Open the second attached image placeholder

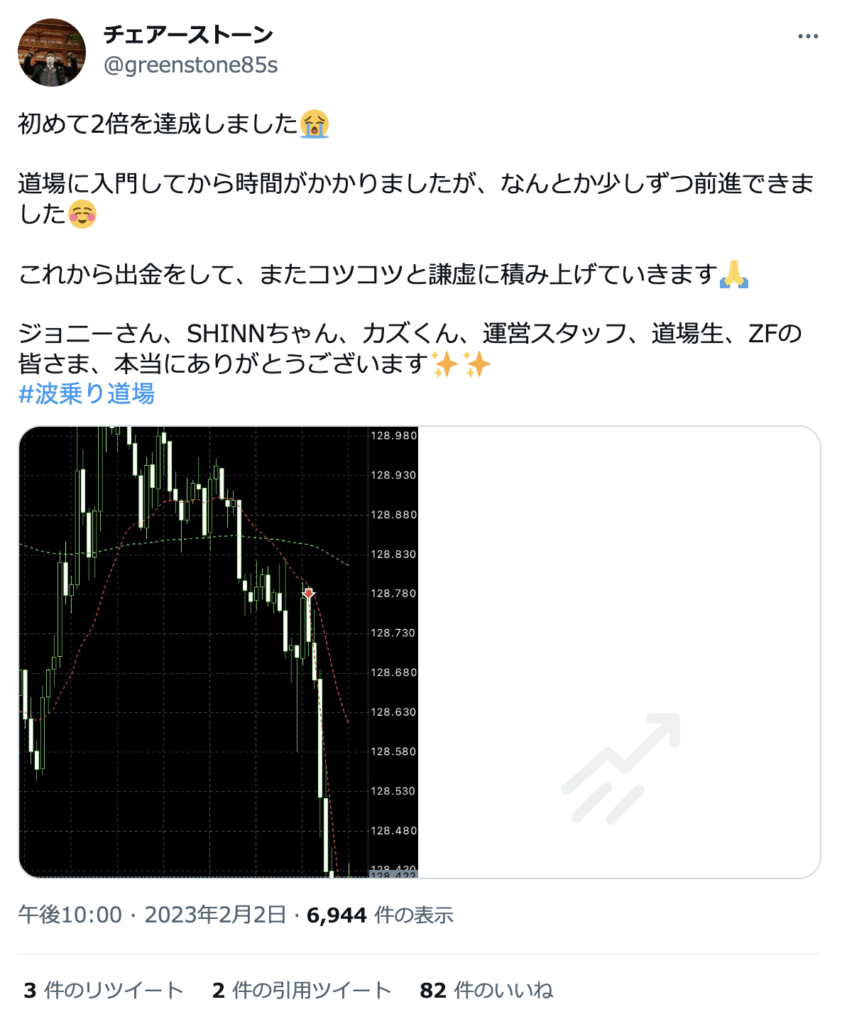[620, 652]
